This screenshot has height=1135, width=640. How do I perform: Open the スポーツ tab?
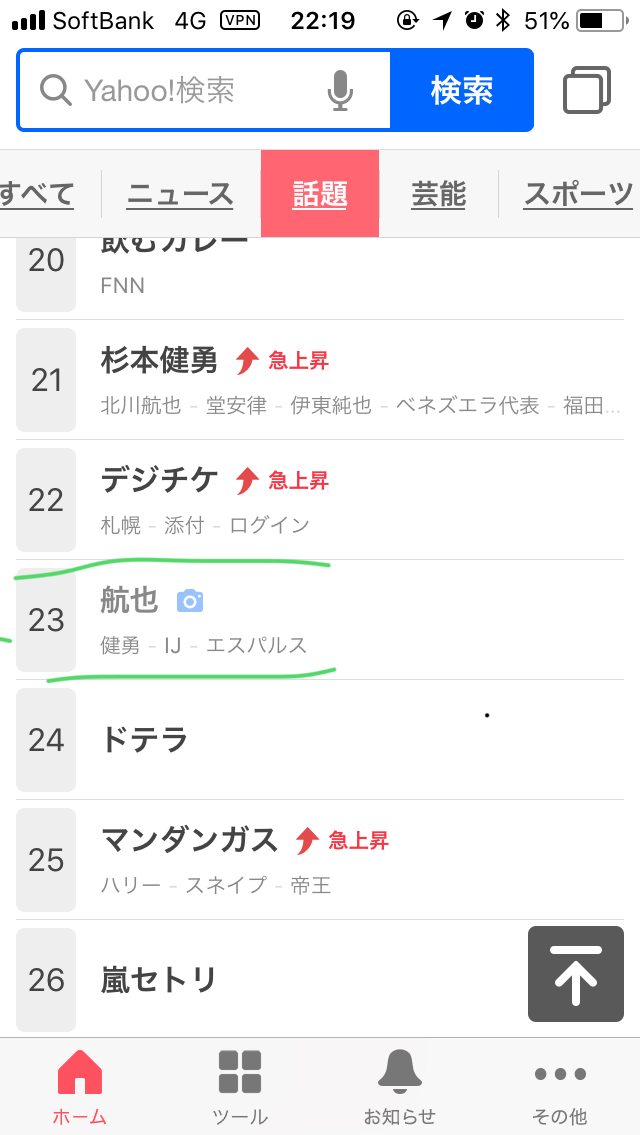[578, 194]
